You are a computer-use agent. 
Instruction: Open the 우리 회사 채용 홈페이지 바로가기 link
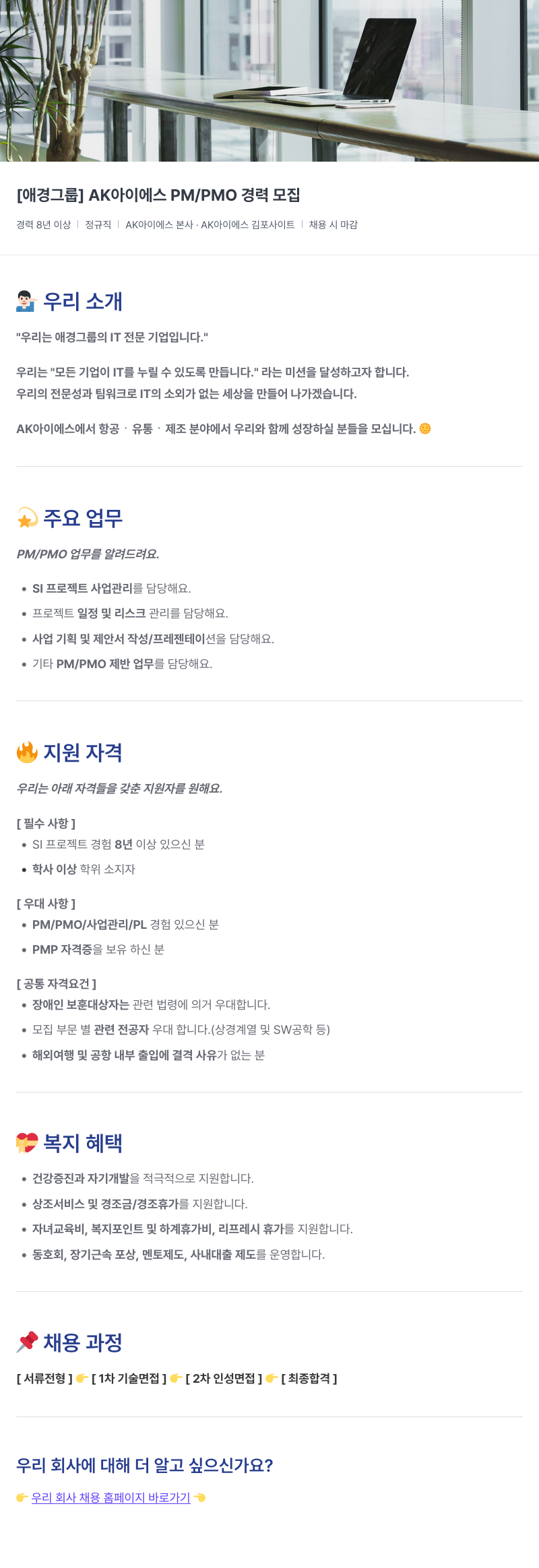click(110, 1497)
